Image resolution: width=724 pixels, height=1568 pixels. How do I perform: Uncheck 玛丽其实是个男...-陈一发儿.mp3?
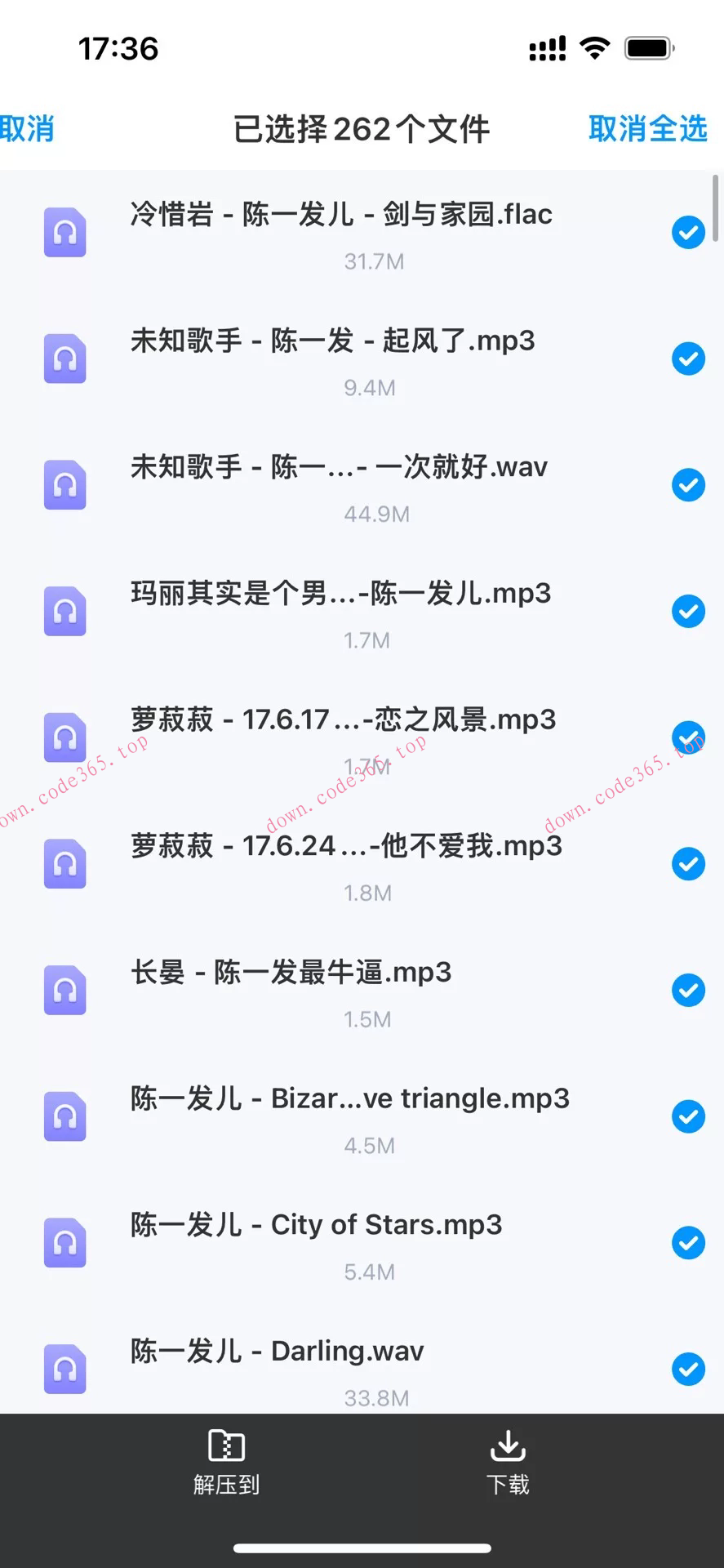click(x=688, y=611)
